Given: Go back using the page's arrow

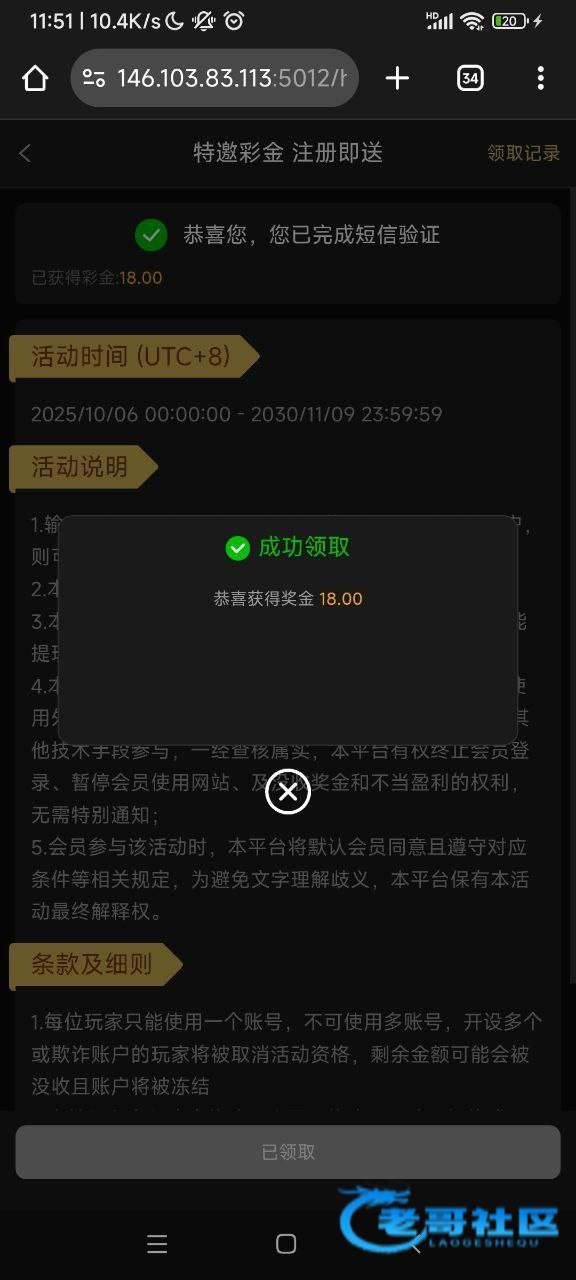Looking at the screenshot, I should click(x=25, y=153).
